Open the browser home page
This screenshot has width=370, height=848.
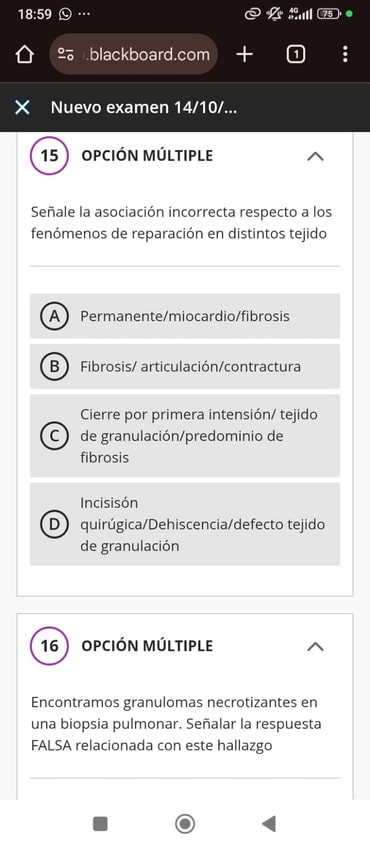coord(25,55)
